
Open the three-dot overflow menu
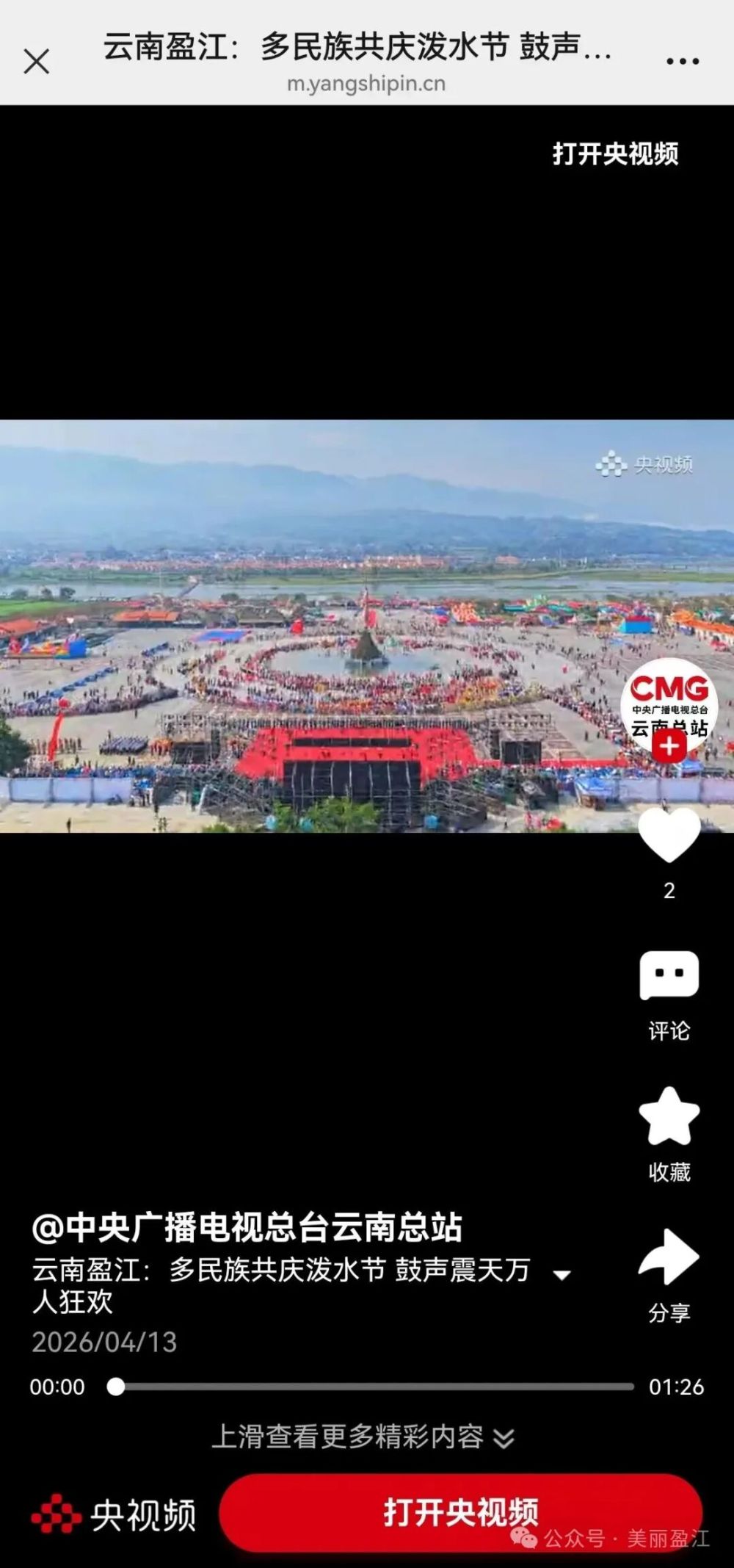(x=682, y=62)
